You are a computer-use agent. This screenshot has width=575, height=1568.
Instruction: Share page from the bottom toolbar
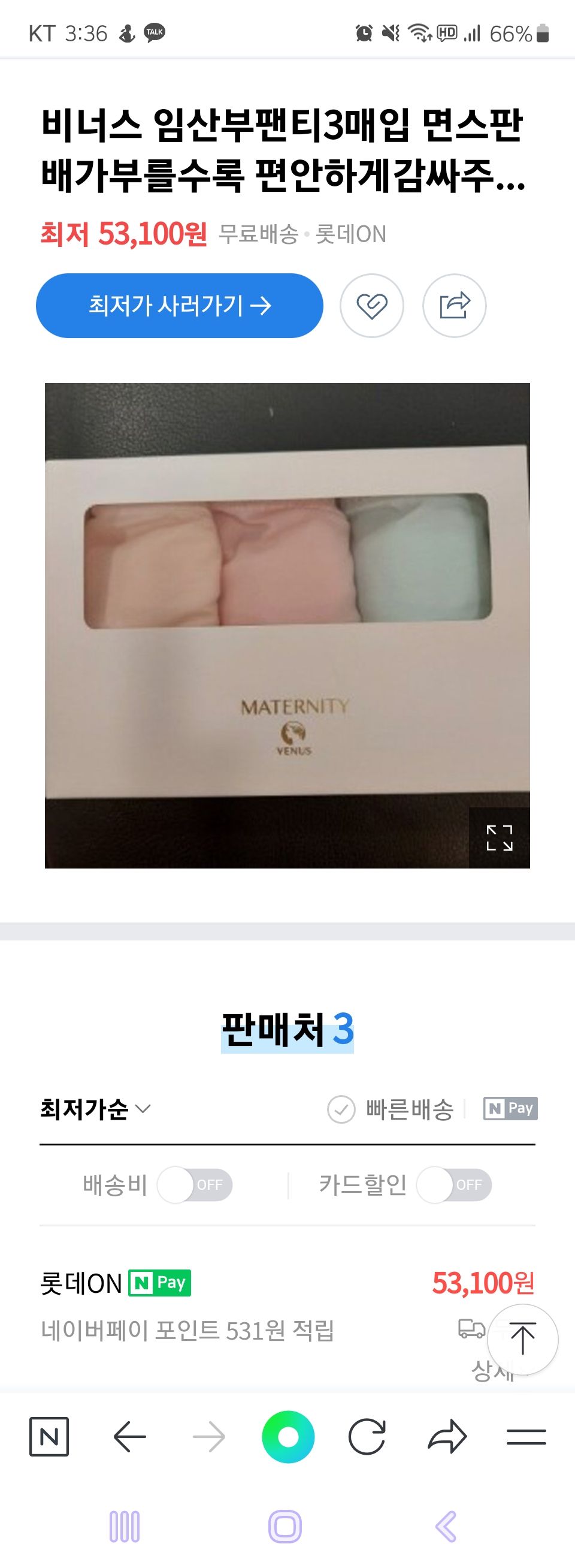point(447,1437)
